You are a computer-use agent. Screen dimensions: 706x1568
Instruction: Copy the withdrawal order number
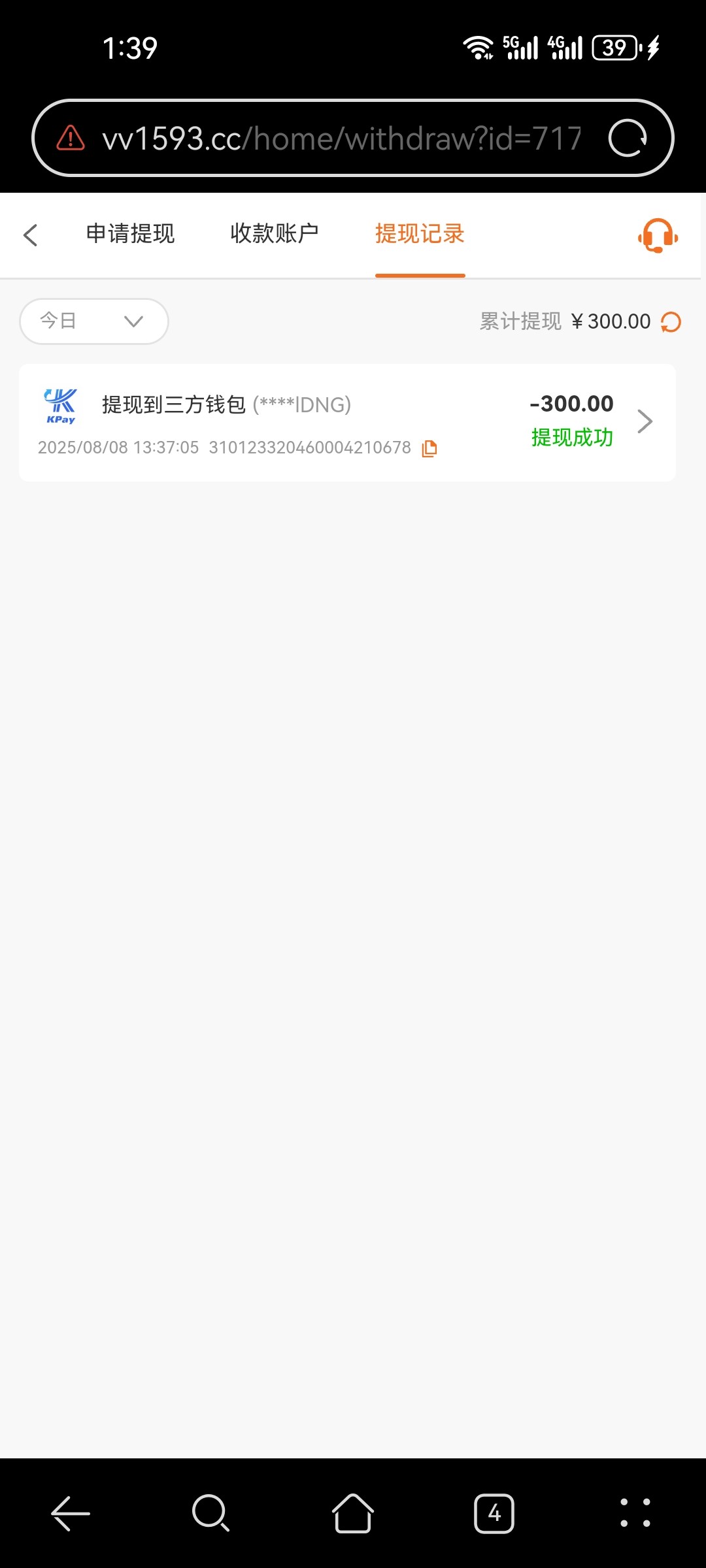click(429, 448)
